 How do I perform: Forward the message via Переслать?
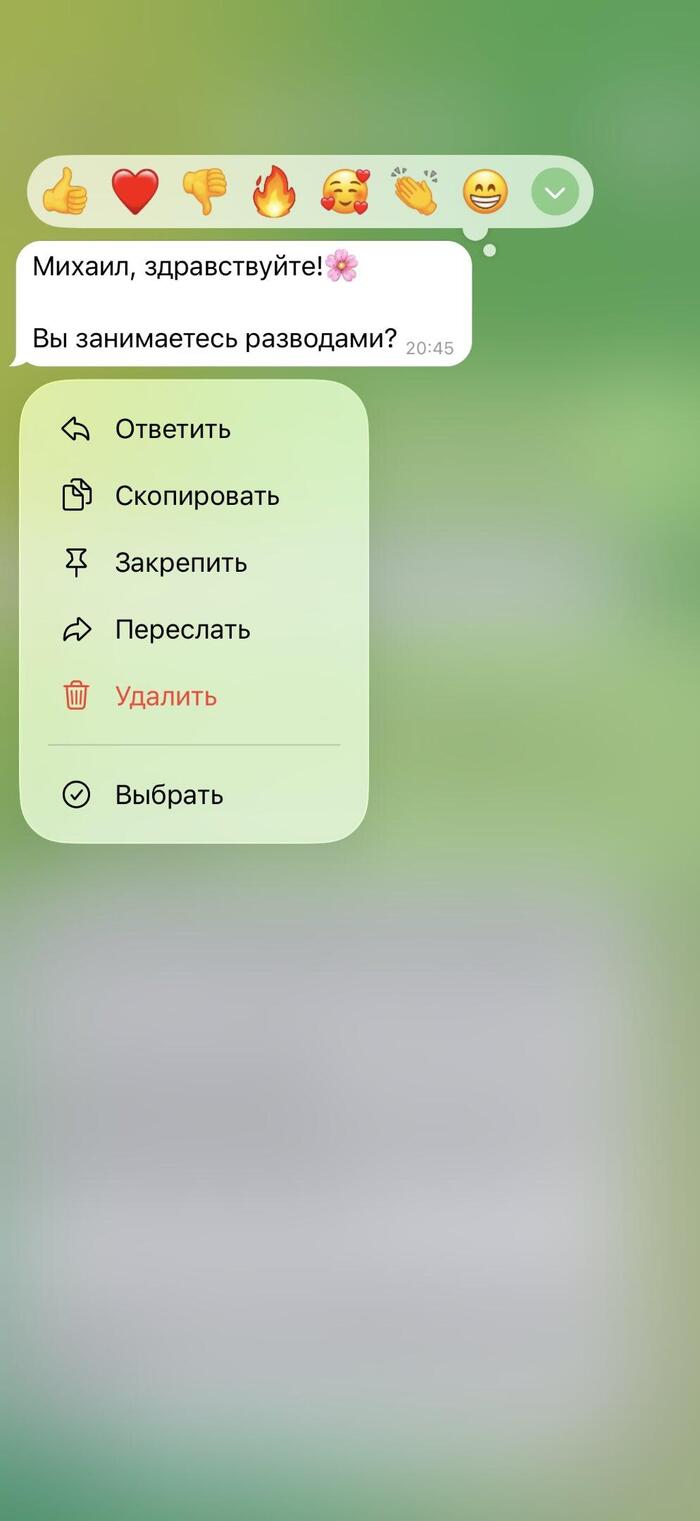(182, 630)
